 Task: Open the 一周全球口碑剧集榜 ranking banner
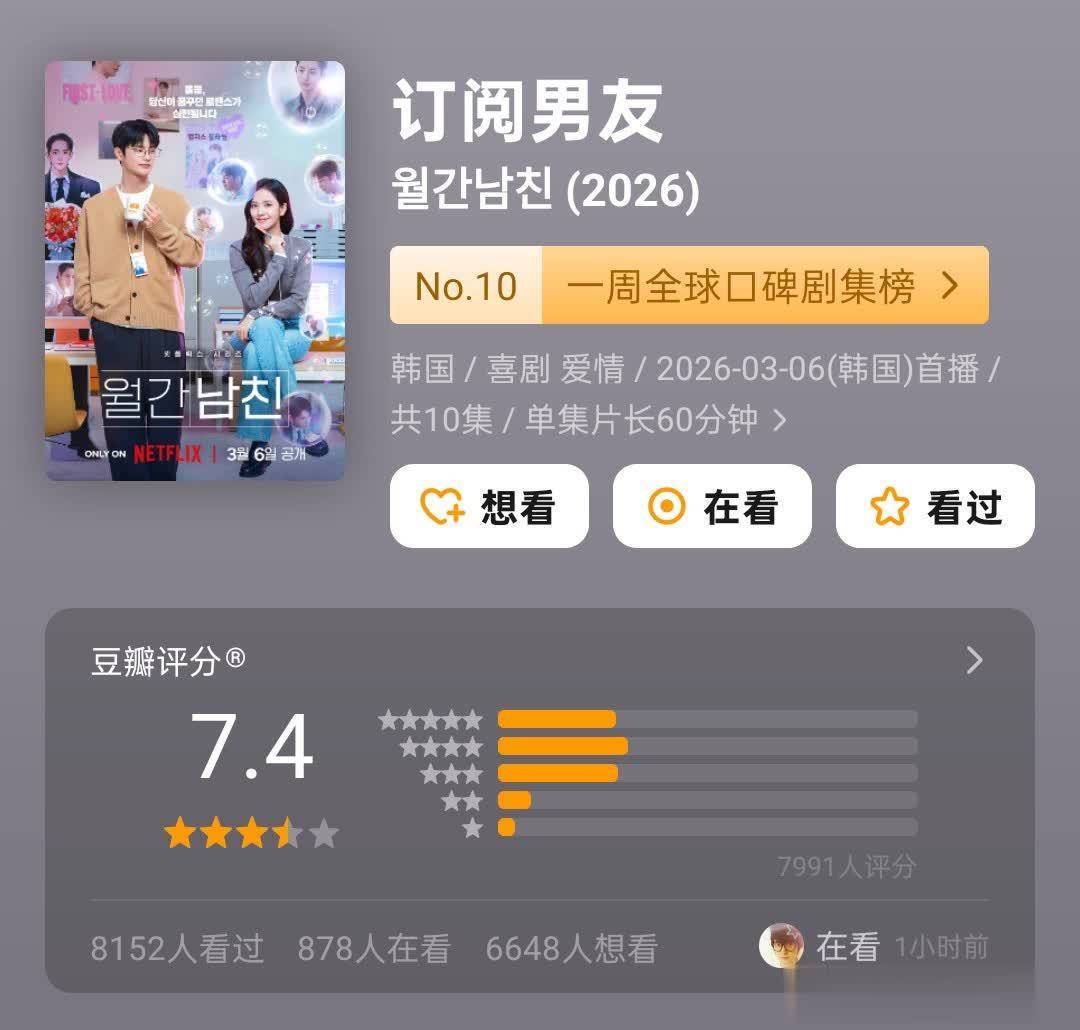689,286
